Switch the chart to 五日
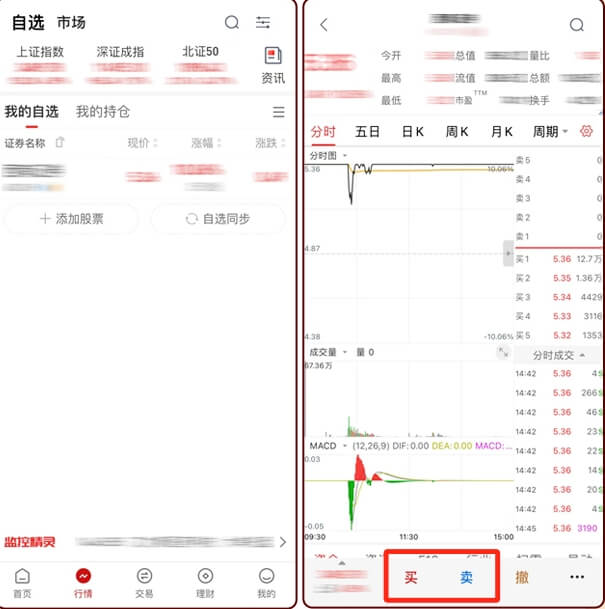The width and height of the screenshot is (605, 609). (367, 131)
